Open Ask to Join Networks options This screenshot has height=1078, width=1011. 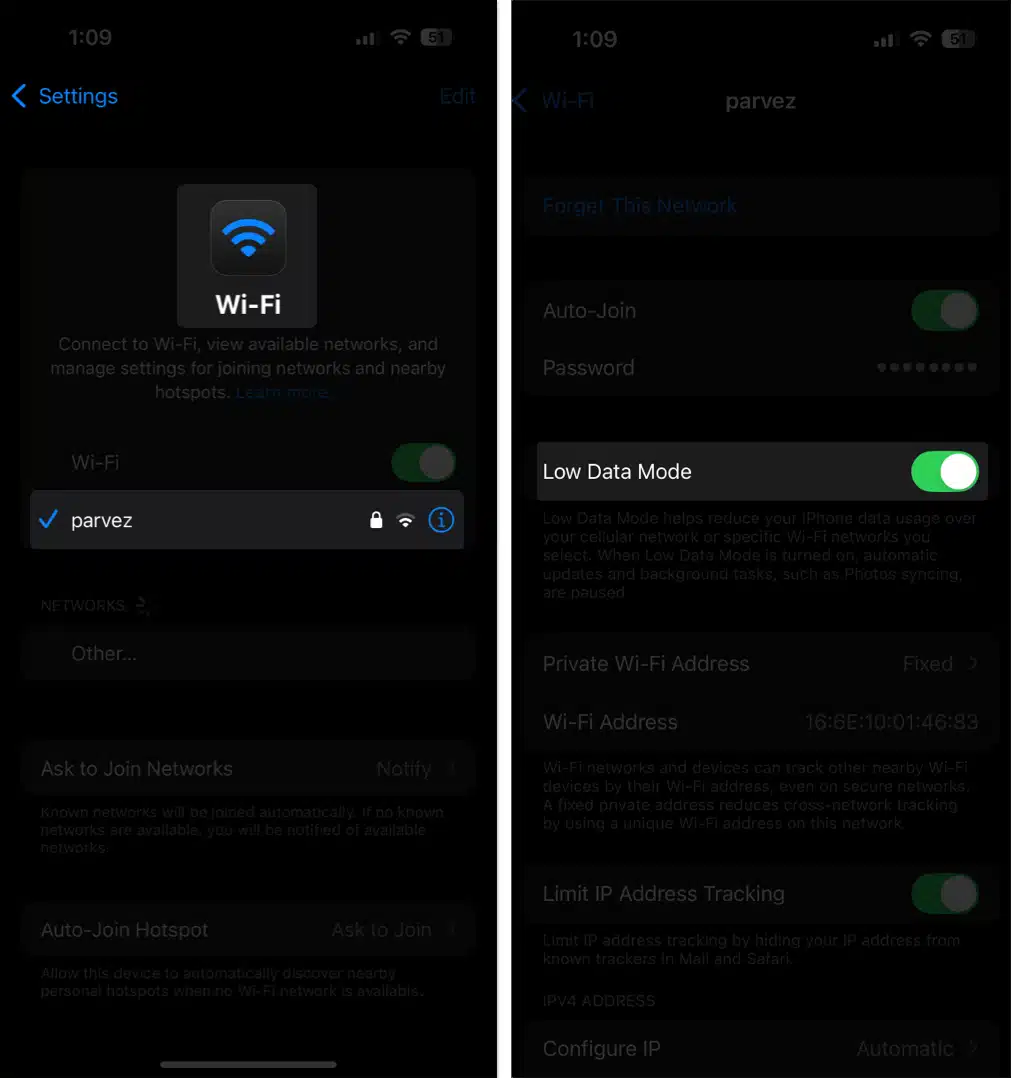[247, 768]
